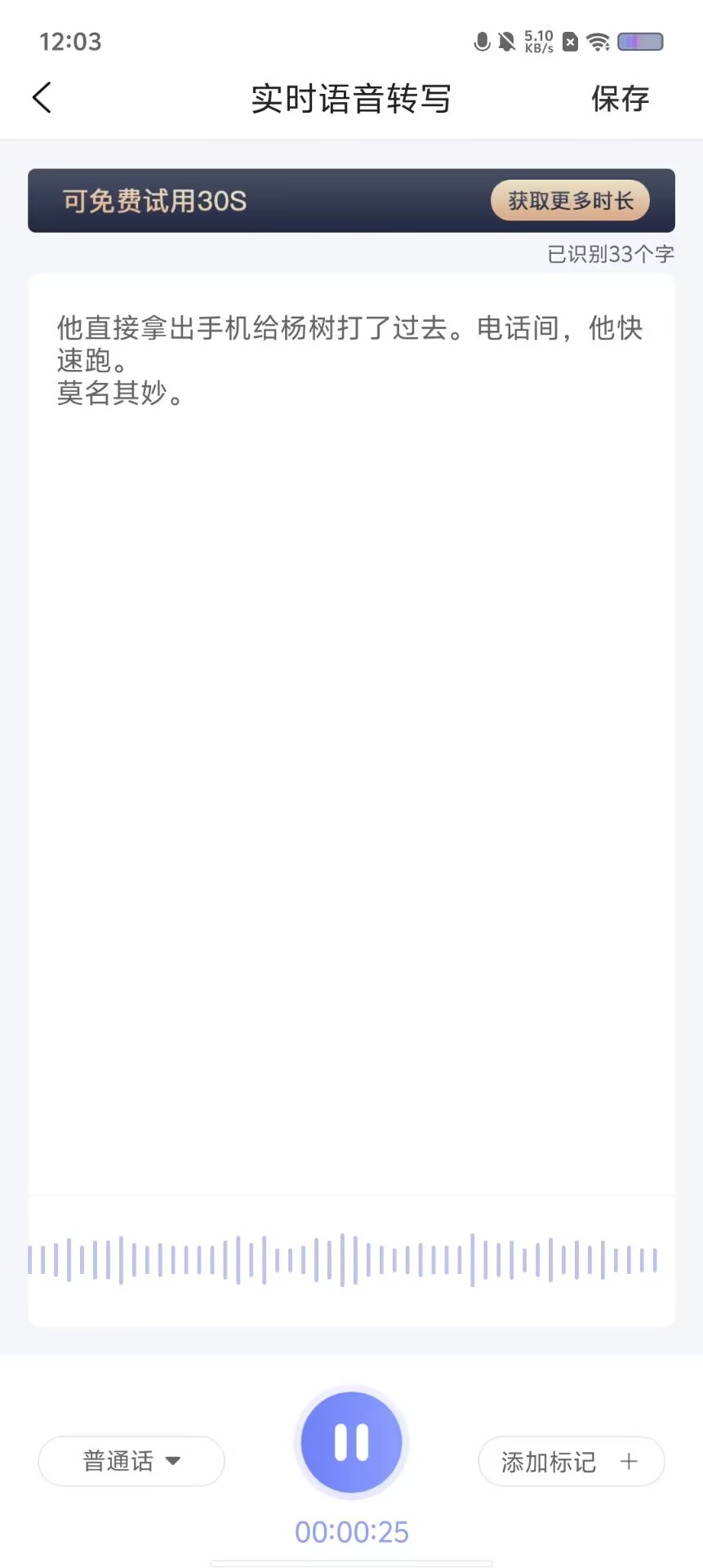Pause the live recording
Screen dimensions: 703x1568
pos(351,1442)
